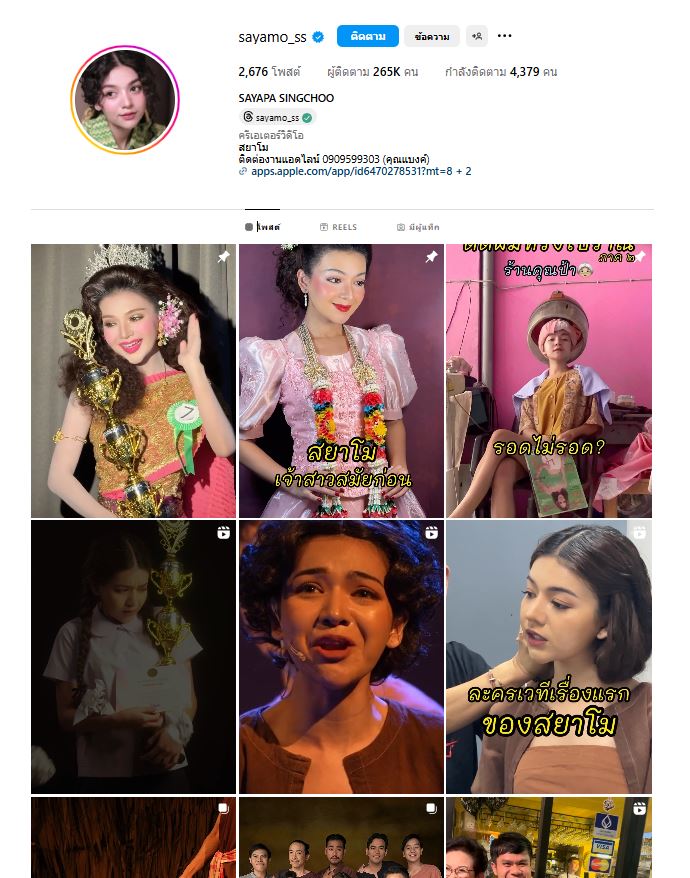Open reel of schoolgirl holding trophy

click(133, 656)
